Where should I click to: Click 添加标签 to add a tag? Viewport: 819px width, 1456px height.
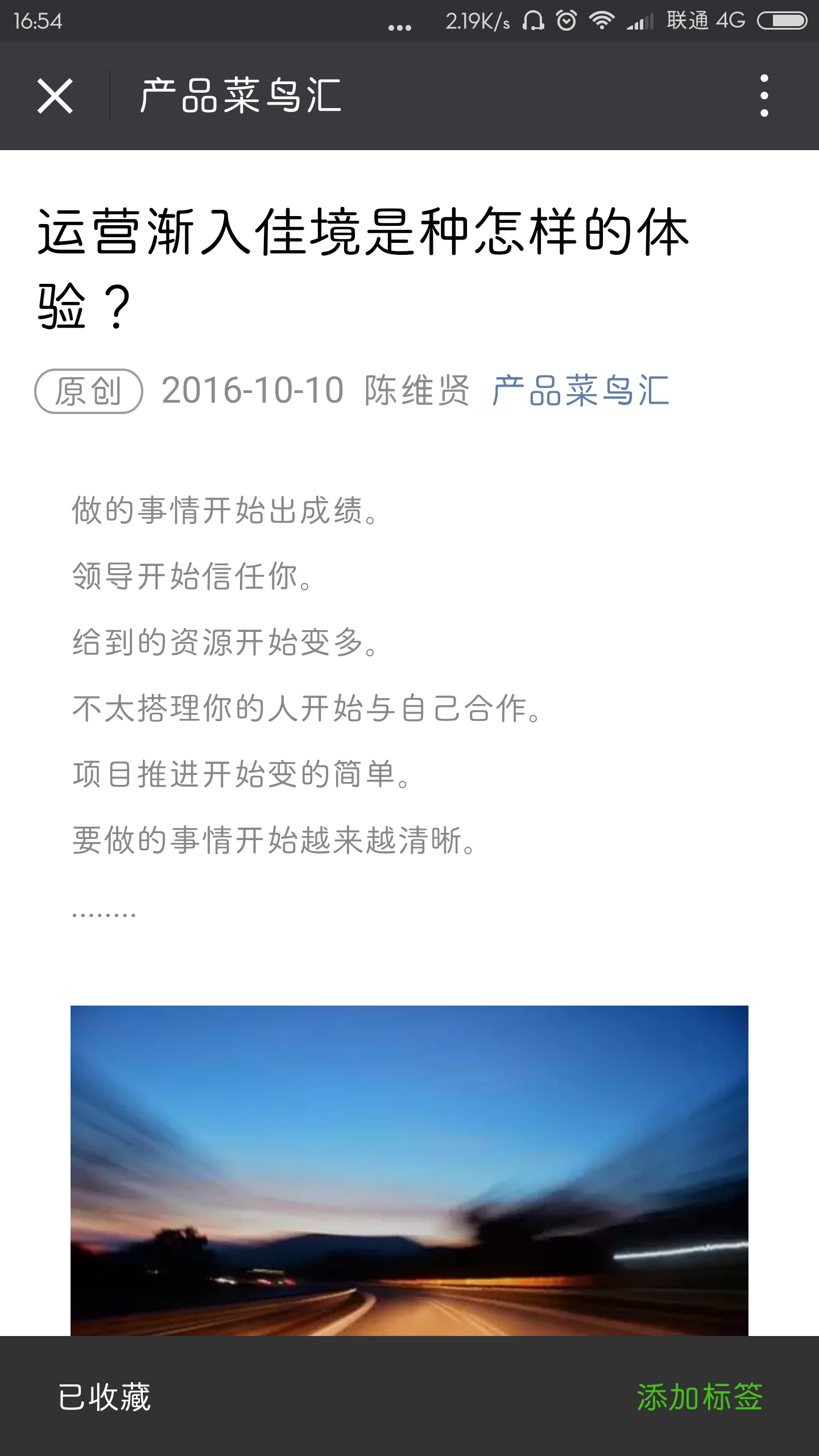[700, 1396]
